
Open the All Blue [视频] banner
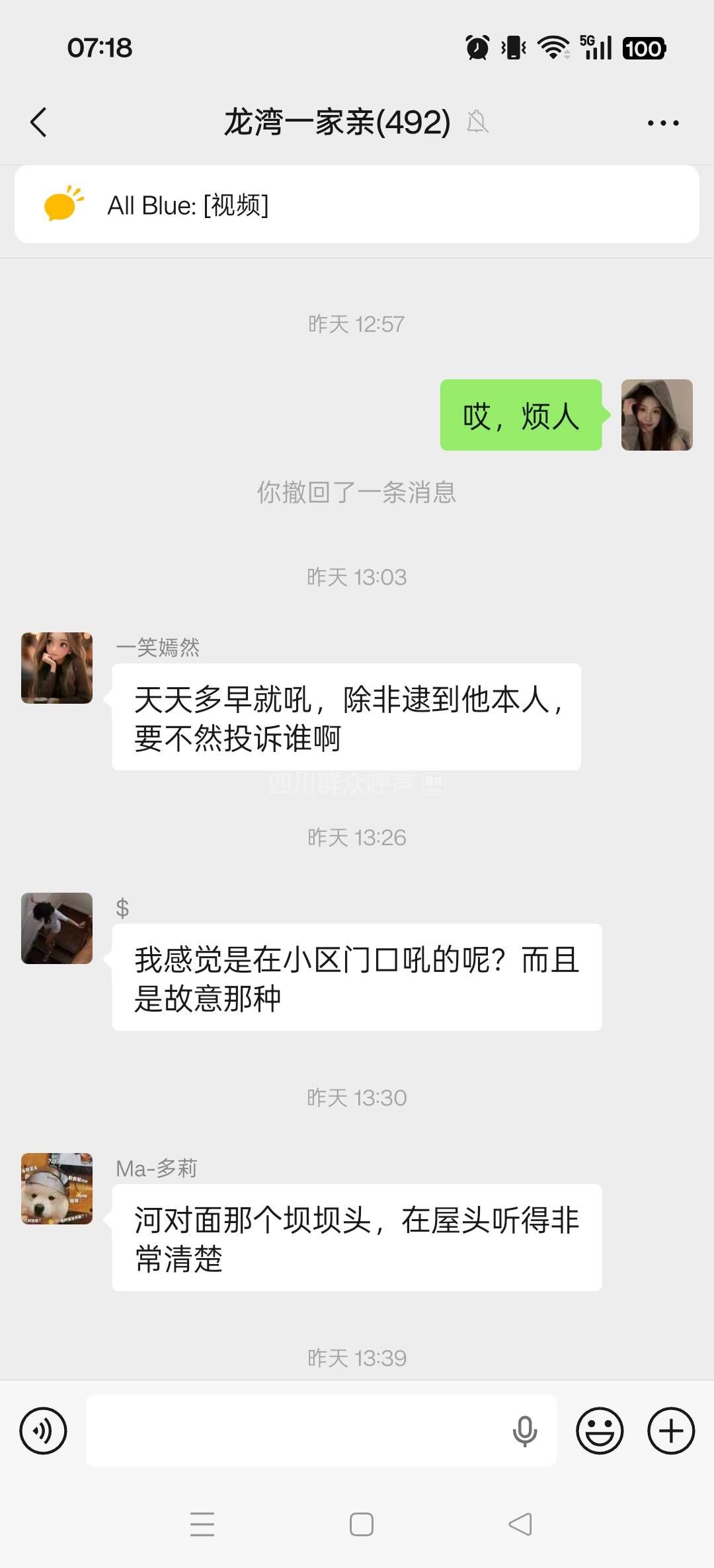[x=357, y=205]
